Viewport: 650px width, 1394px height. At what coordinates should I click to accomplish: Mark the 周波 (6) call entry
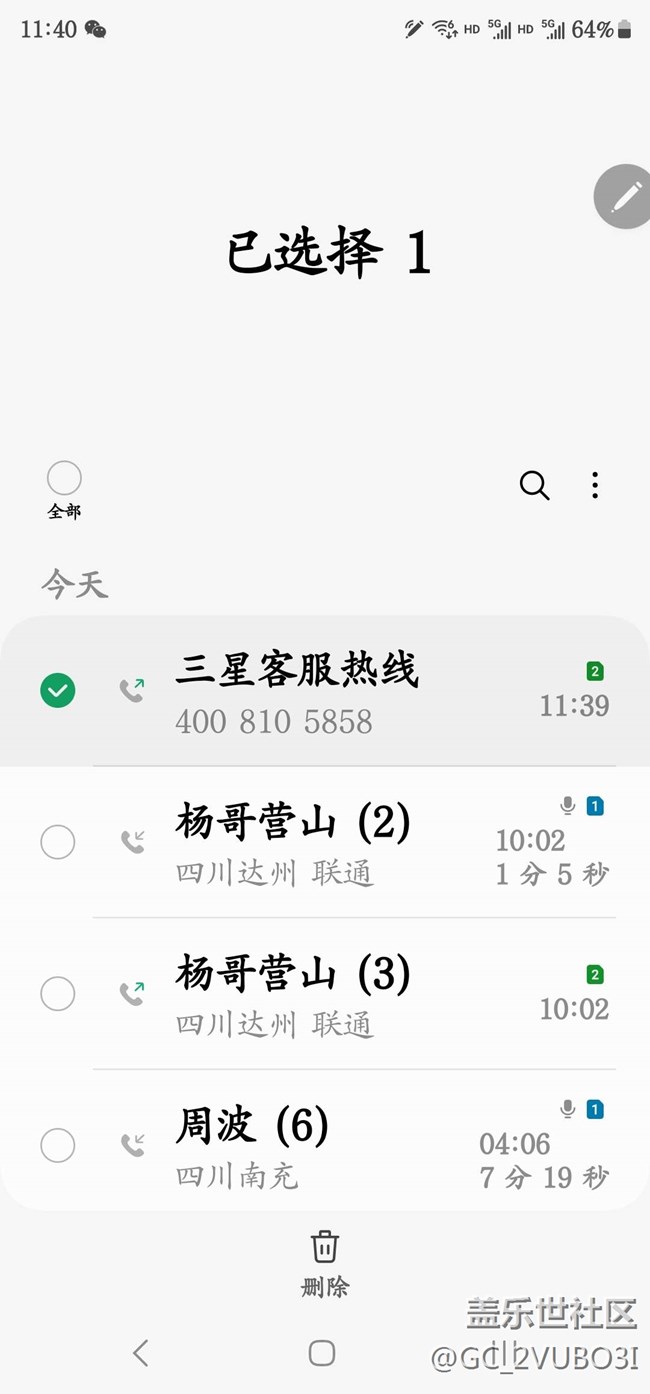(x=58, y=1145)
